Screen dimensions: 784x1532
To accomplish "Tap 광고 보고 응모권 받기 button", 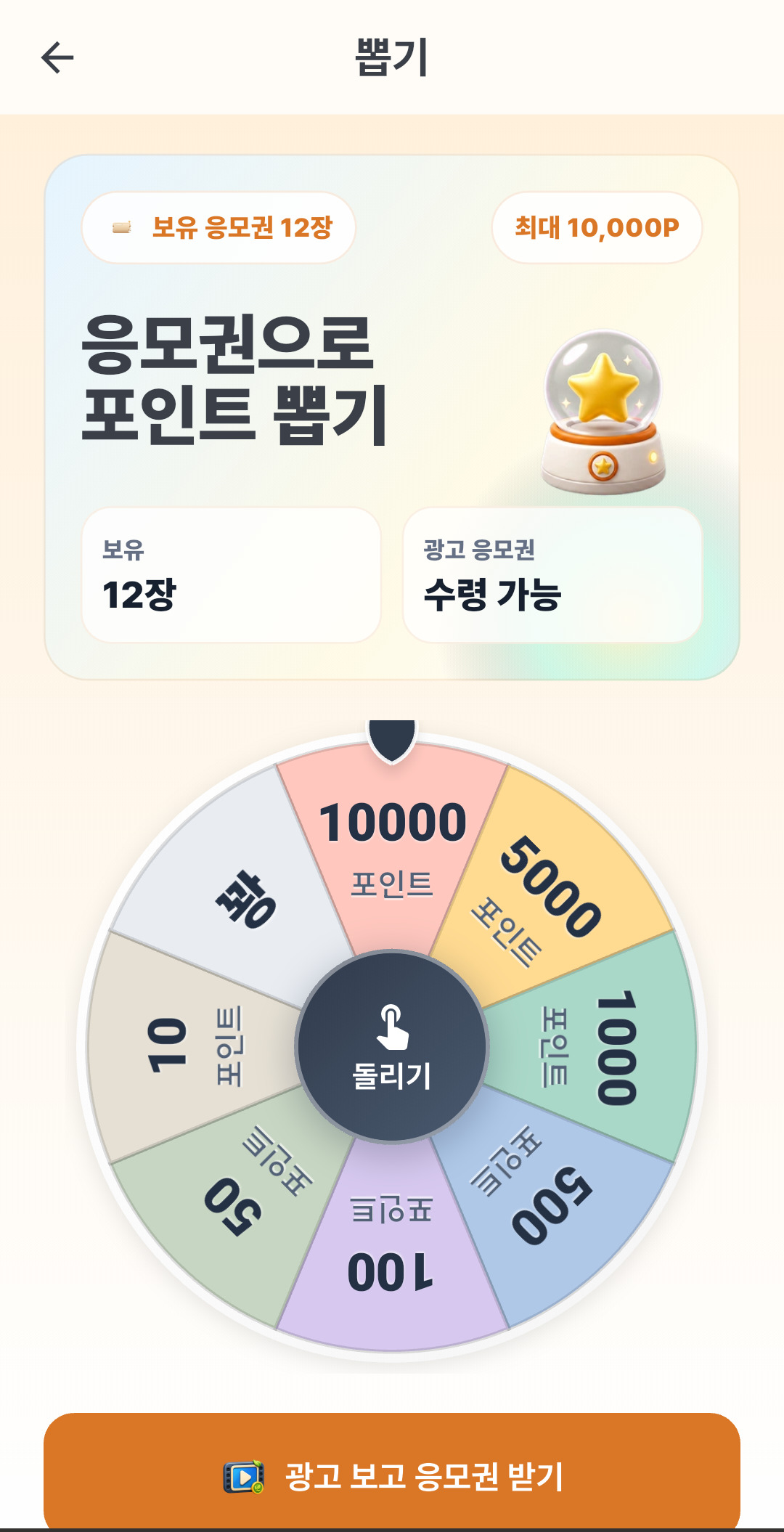I will pos(392,1472).
